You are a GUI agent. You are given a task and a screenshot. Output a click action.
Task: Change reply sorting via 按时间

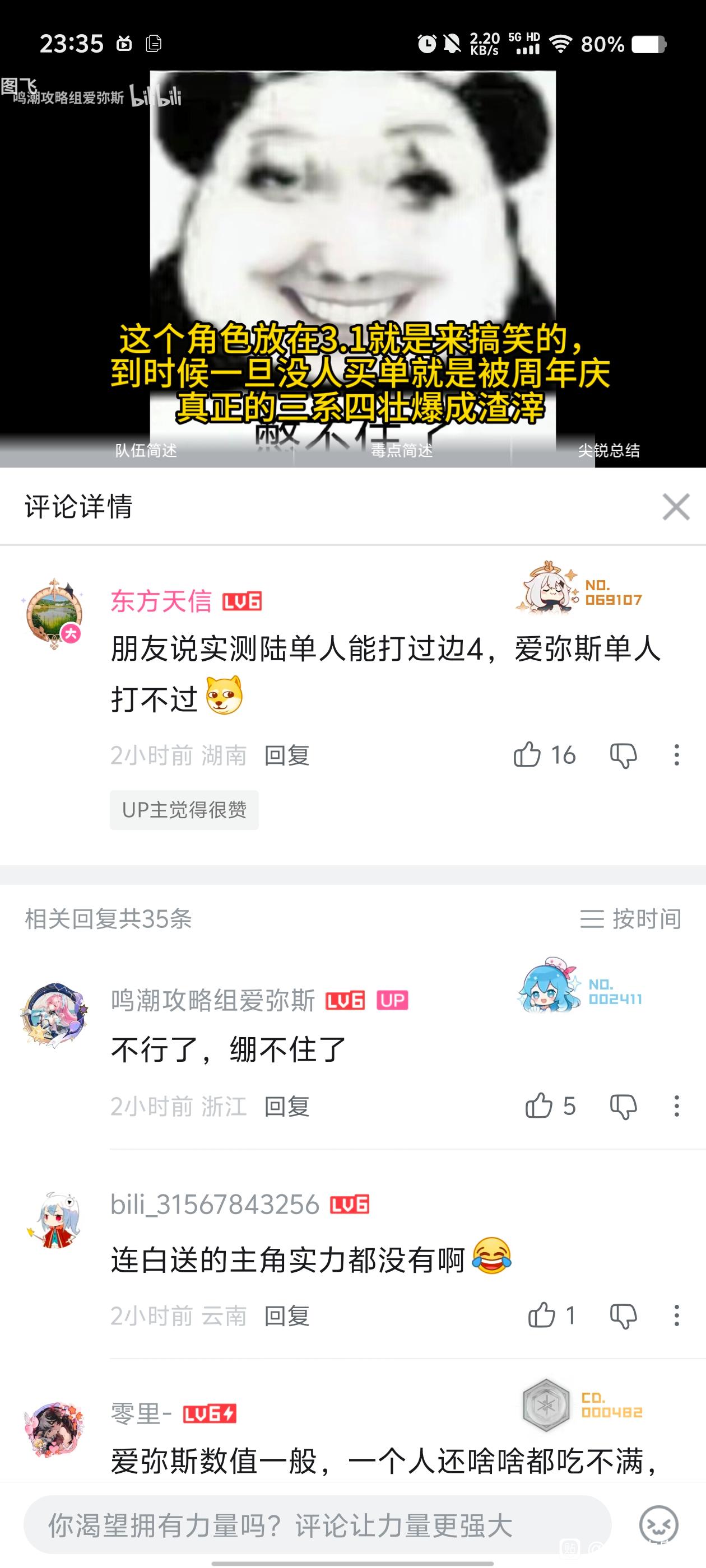point(630,918)
